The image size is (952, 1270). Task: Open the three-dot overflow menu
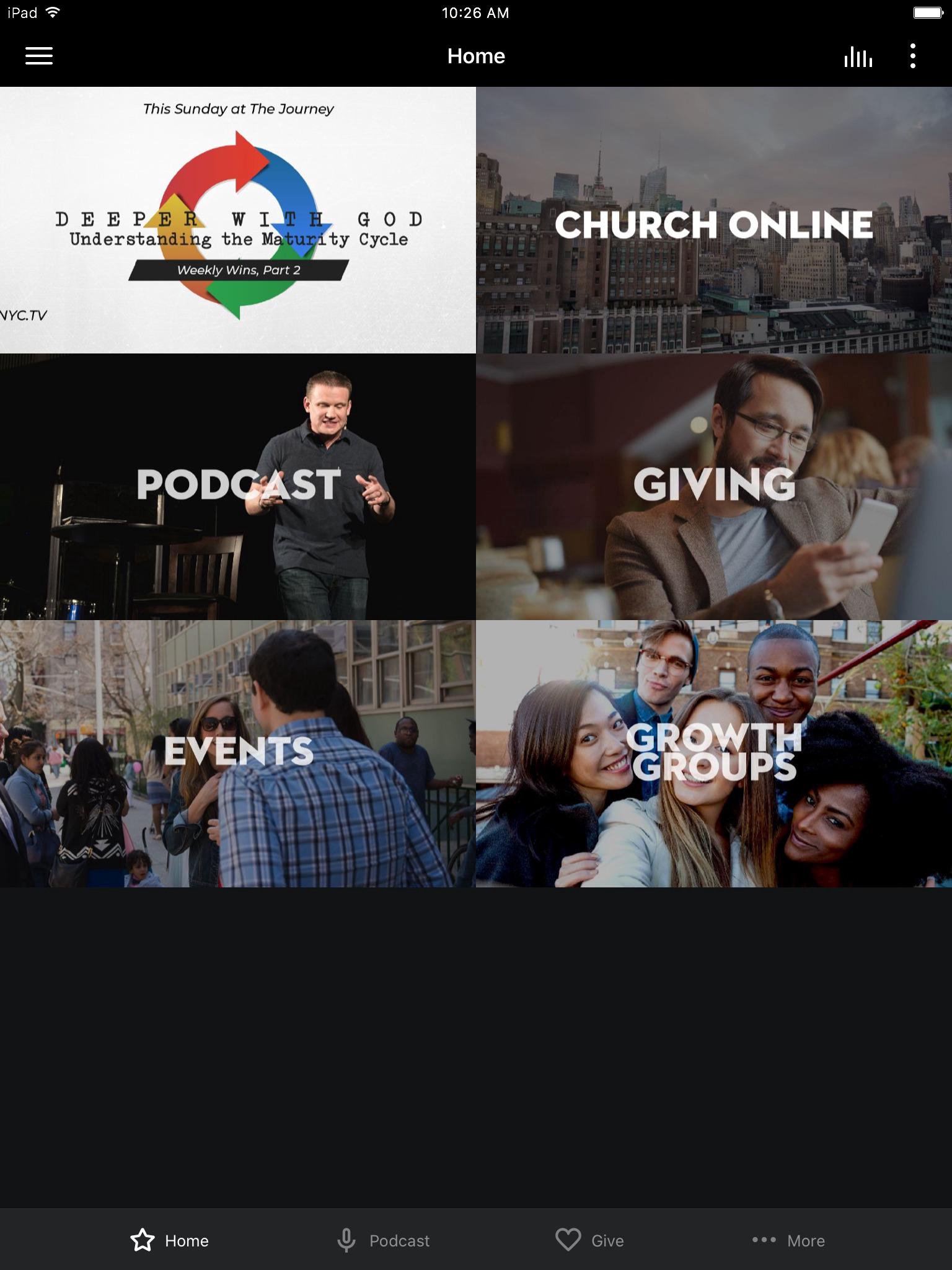[x=912, y=56]
